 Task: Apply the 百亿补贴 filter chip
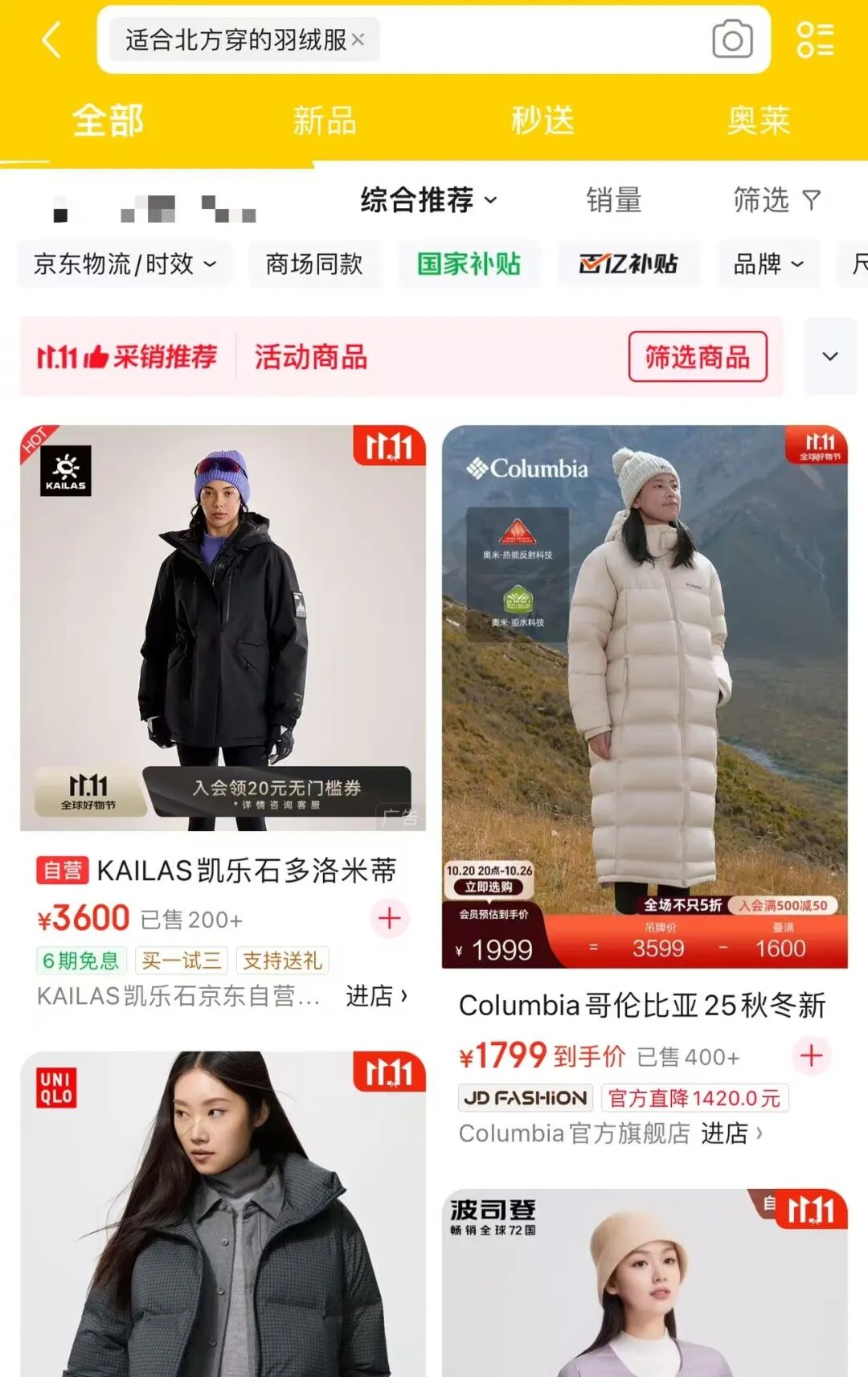coord(628,264)
